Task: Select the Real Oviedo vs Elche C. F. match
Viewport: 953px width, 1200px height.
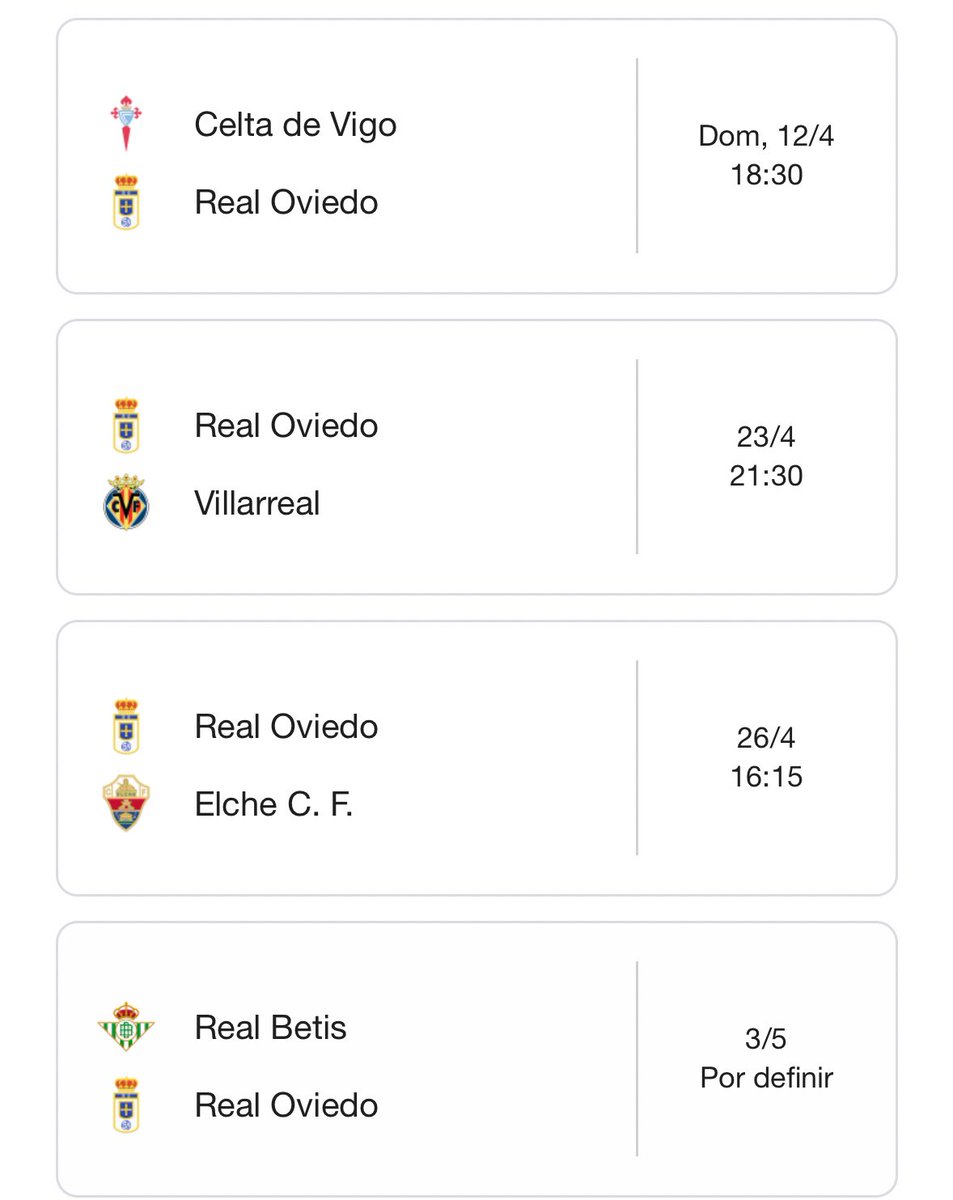Action: pos(476,759)
